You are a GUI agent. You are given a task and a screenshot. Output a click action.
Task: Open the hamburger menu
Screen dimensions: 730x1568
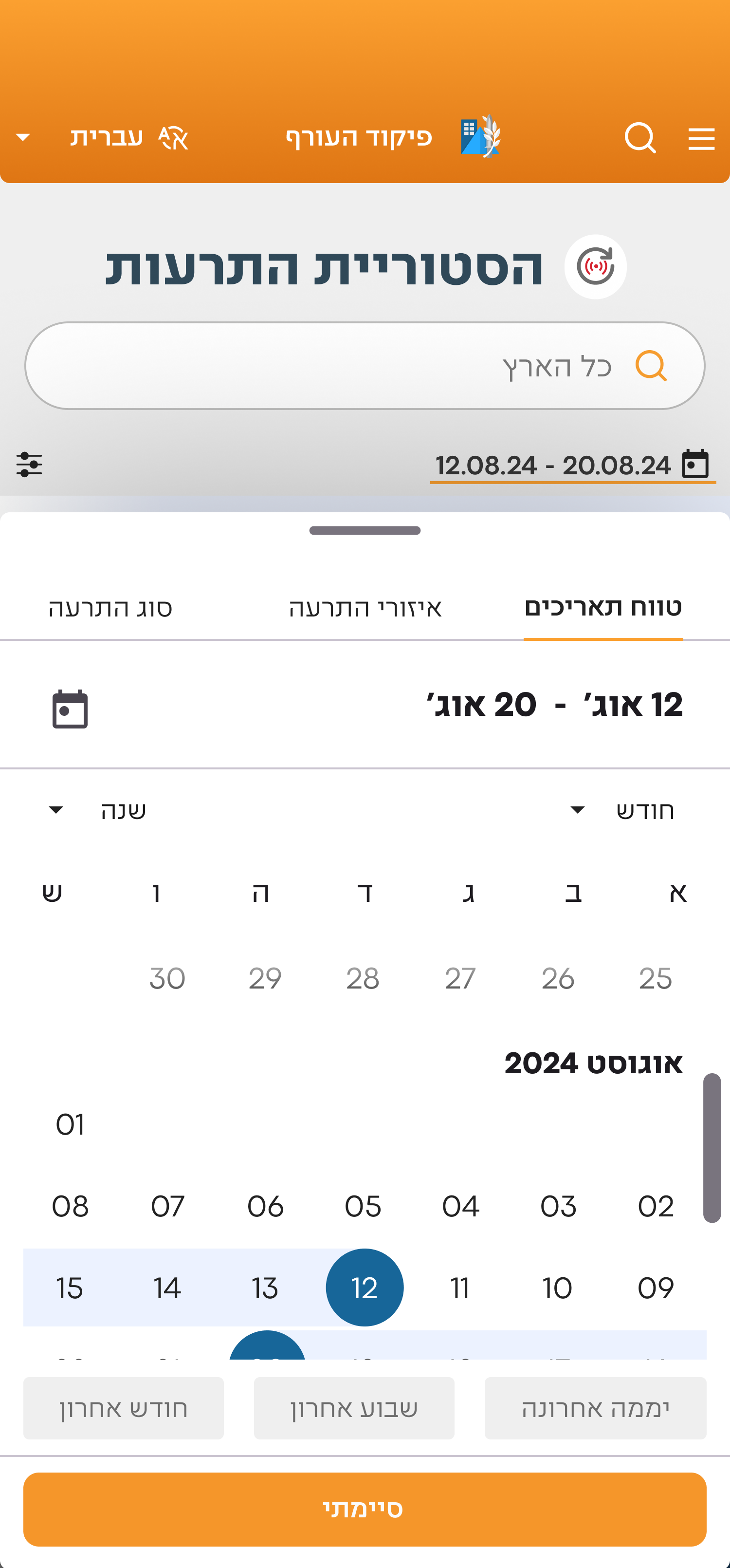(x=701, y=139)
